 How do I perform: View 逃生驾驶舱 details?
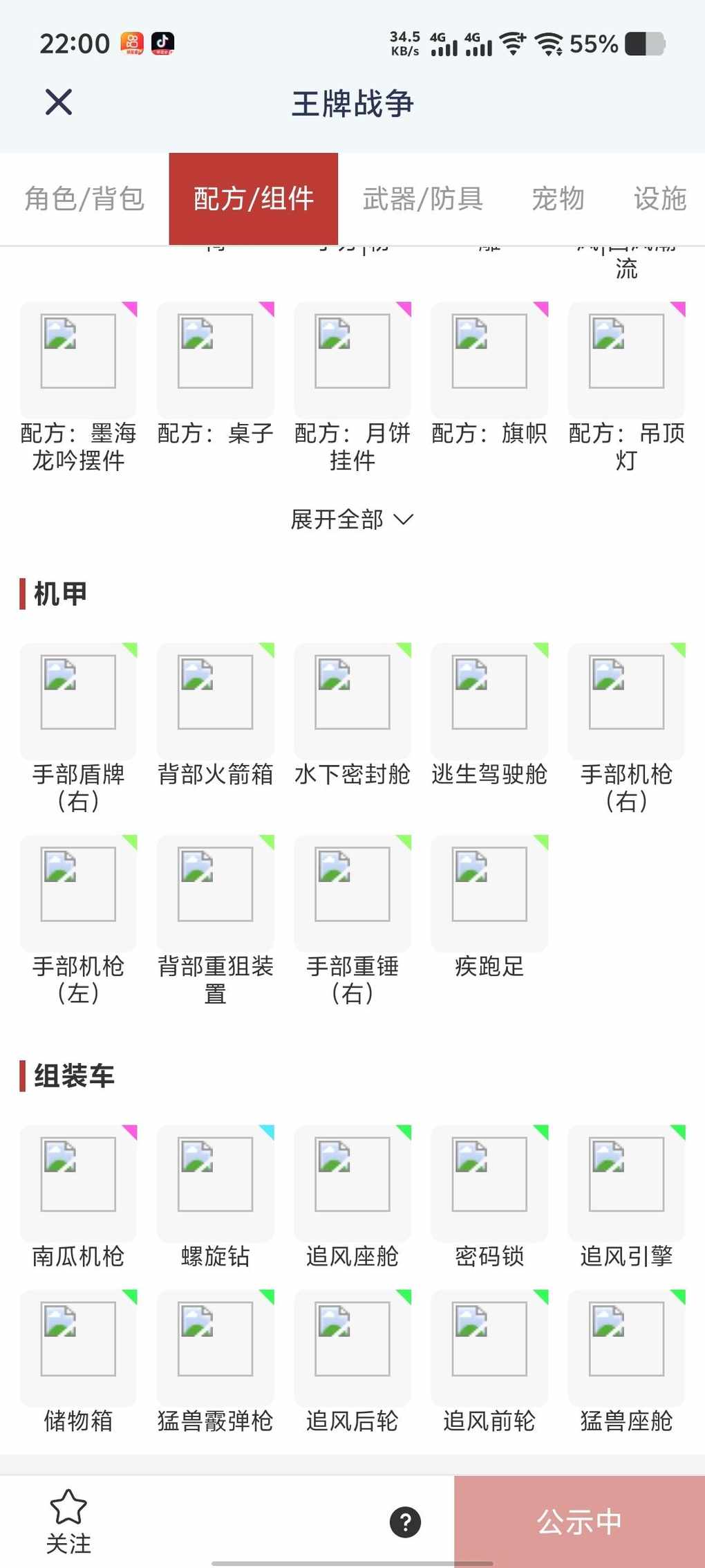[x=489, y=701]
